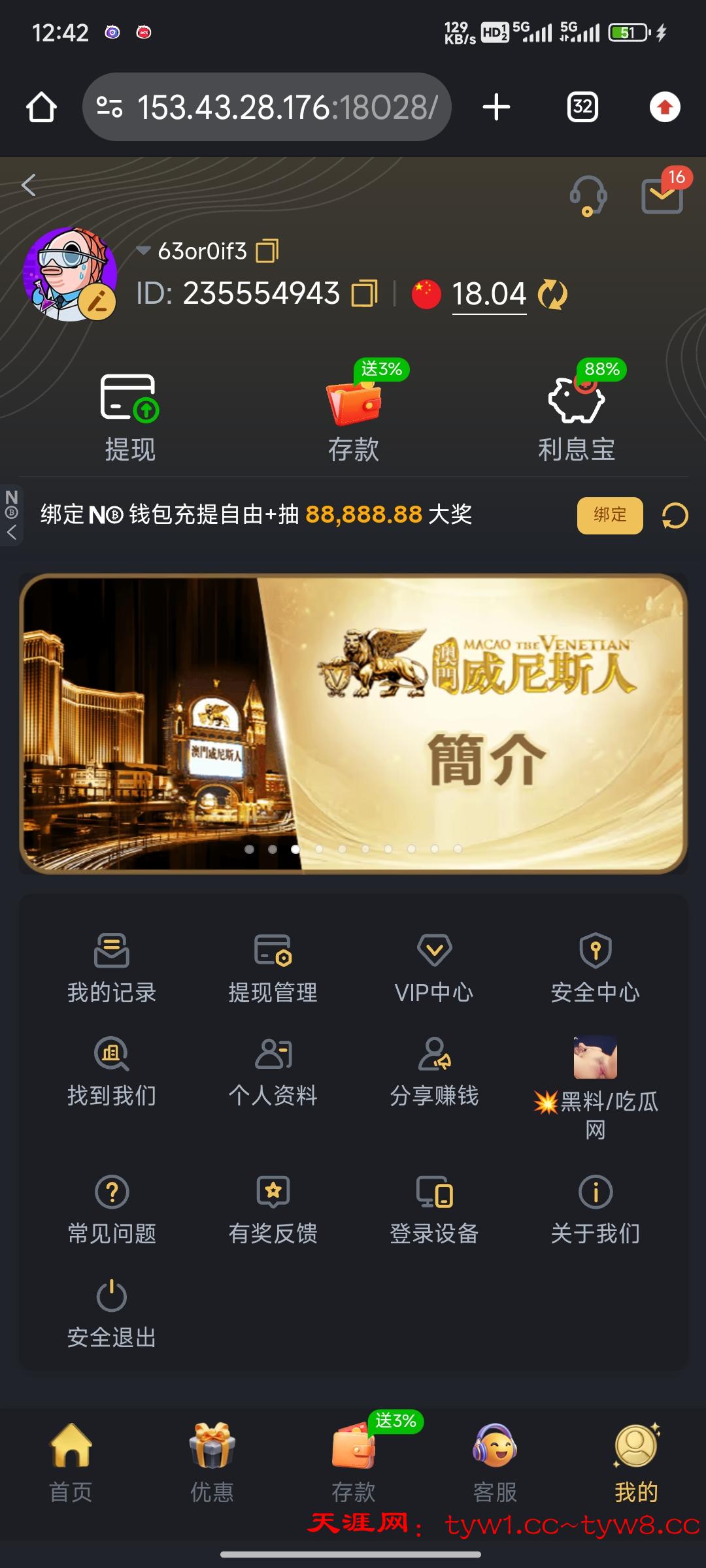
Task: Copy the user ID 235554943
Action: coord(364,293)
